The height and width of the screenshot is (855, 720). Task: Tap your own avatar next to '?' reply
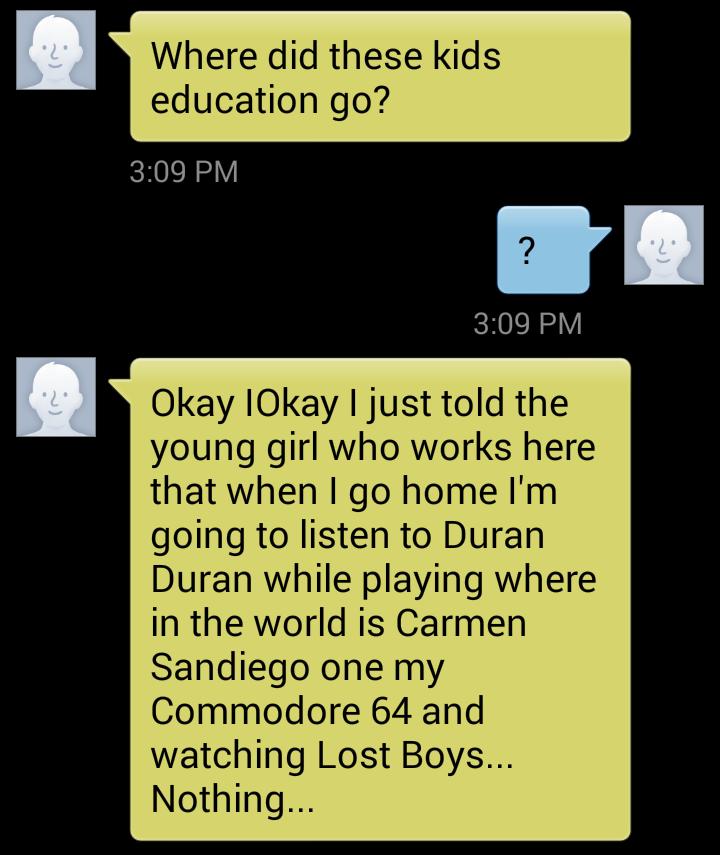[x=663, y=245]
